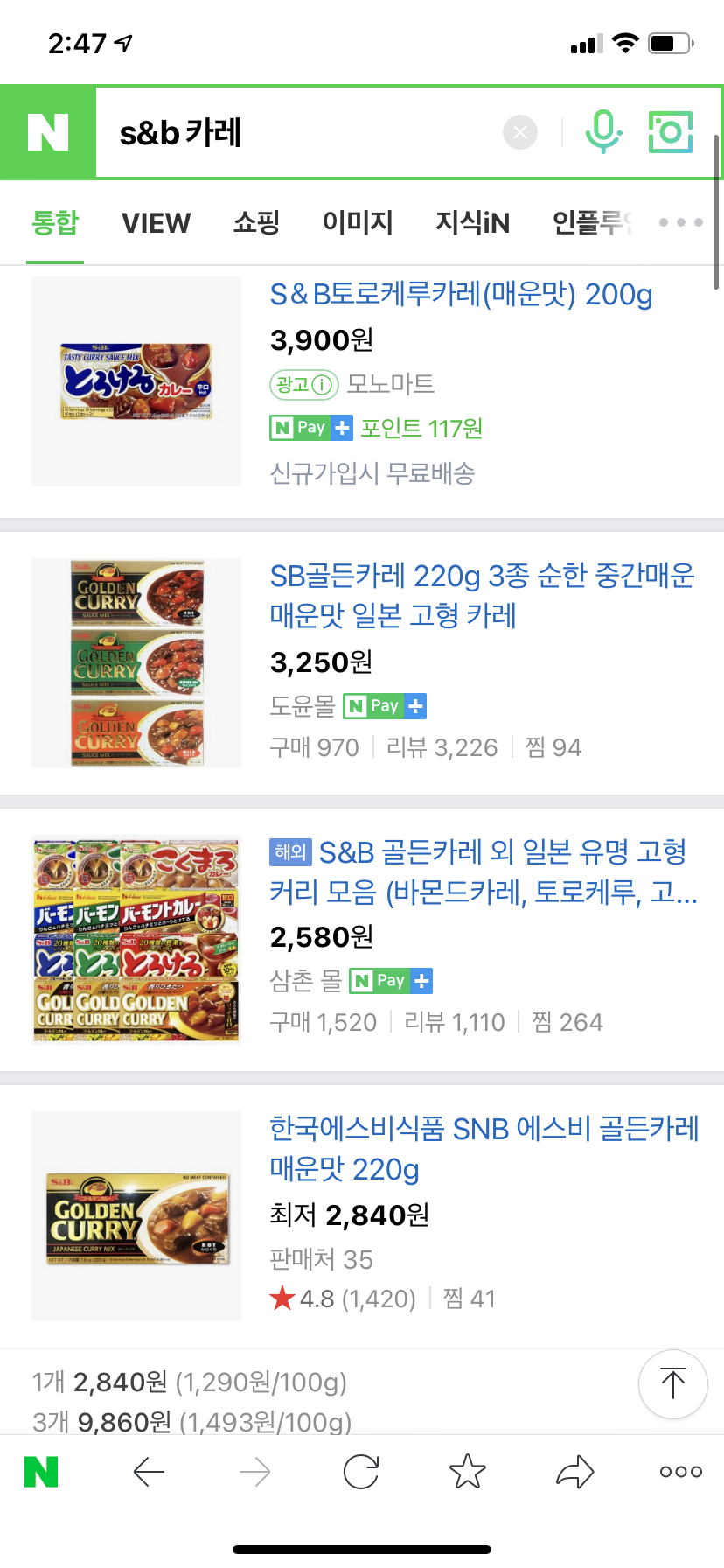This screenshot has width=724, height=1568.
Task: Start voice search with microphone icon
Action: 602,132
